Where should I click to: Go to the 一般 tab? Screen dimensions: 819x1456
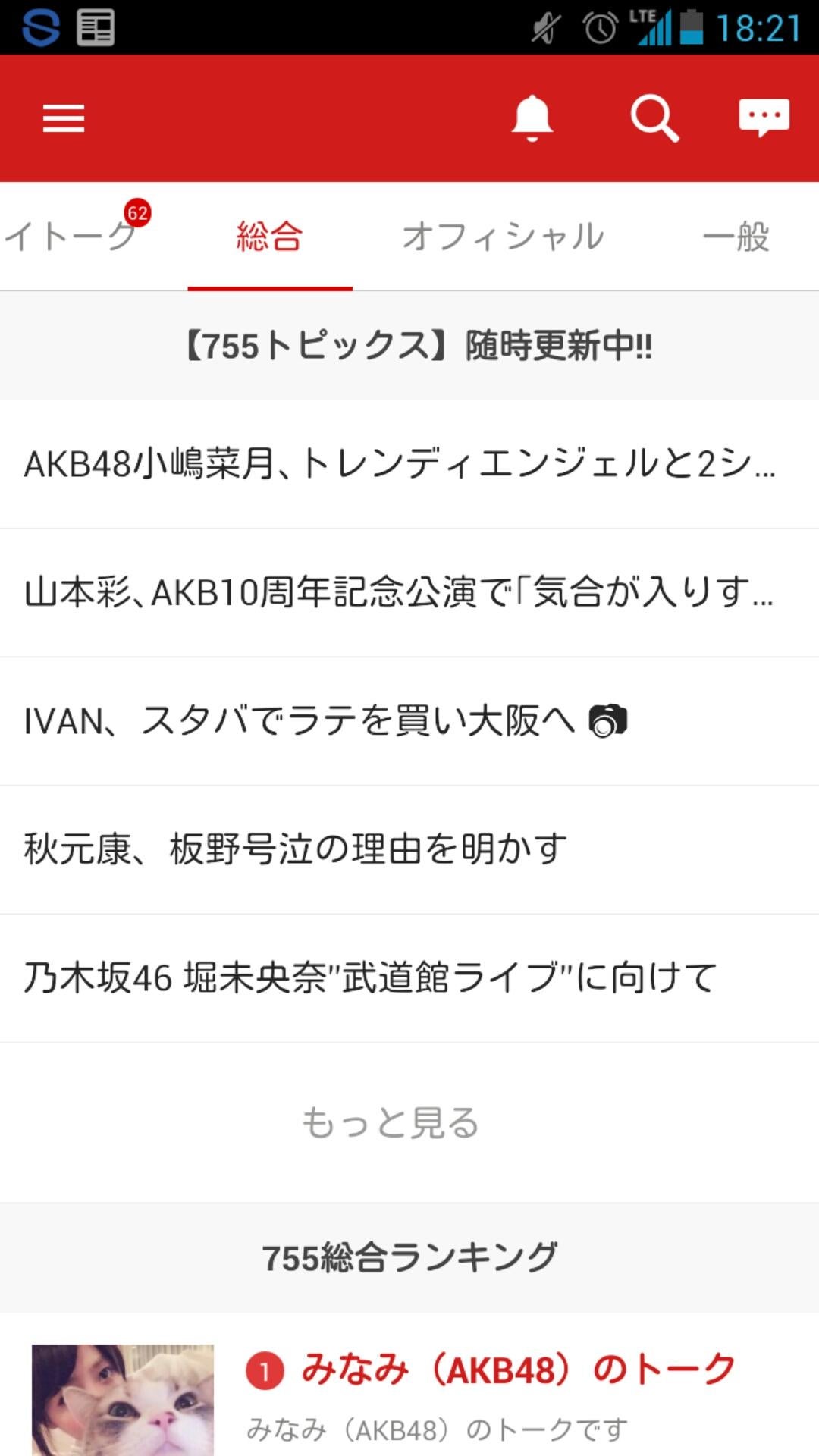coord(736,236)
